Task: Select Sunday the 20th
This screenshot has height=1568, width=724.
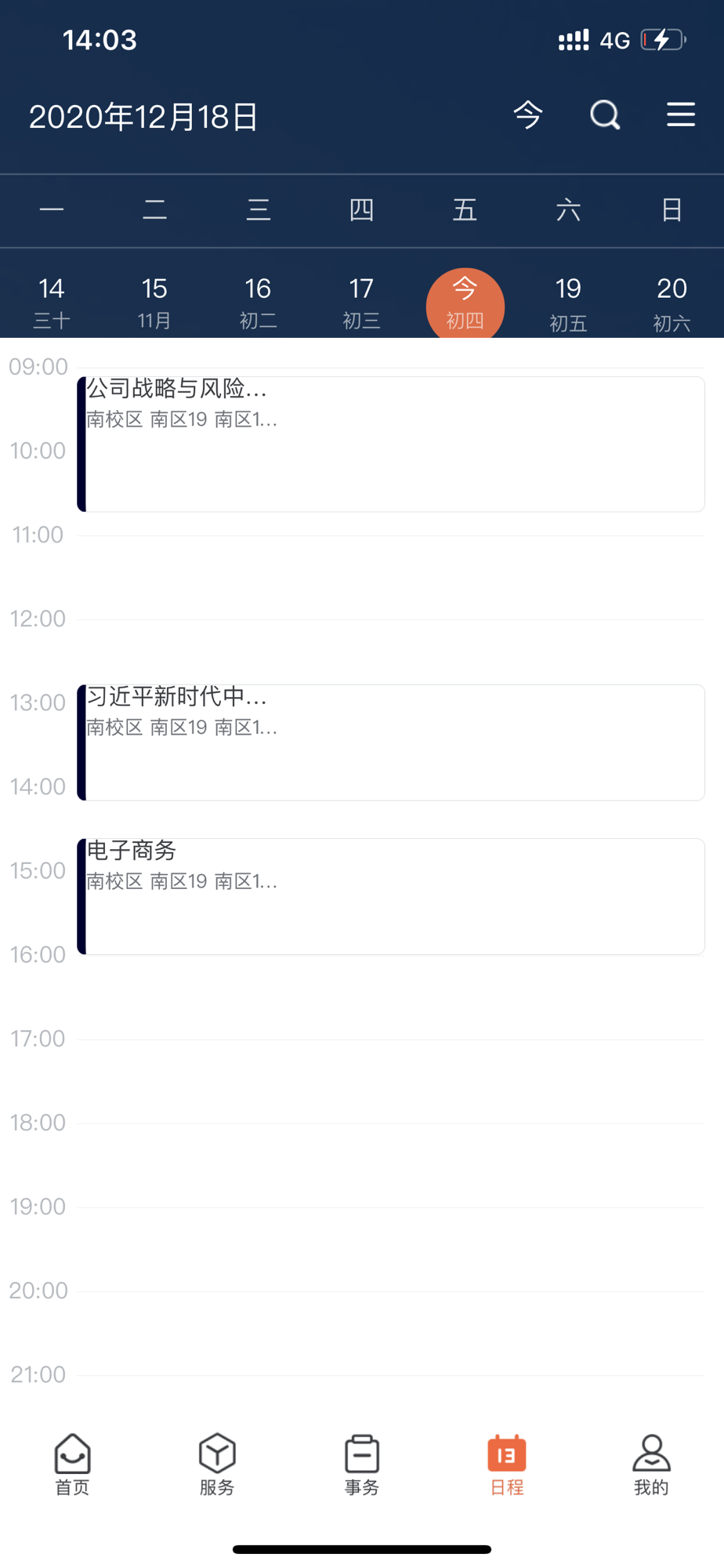Action: click(x=672, y=303)
